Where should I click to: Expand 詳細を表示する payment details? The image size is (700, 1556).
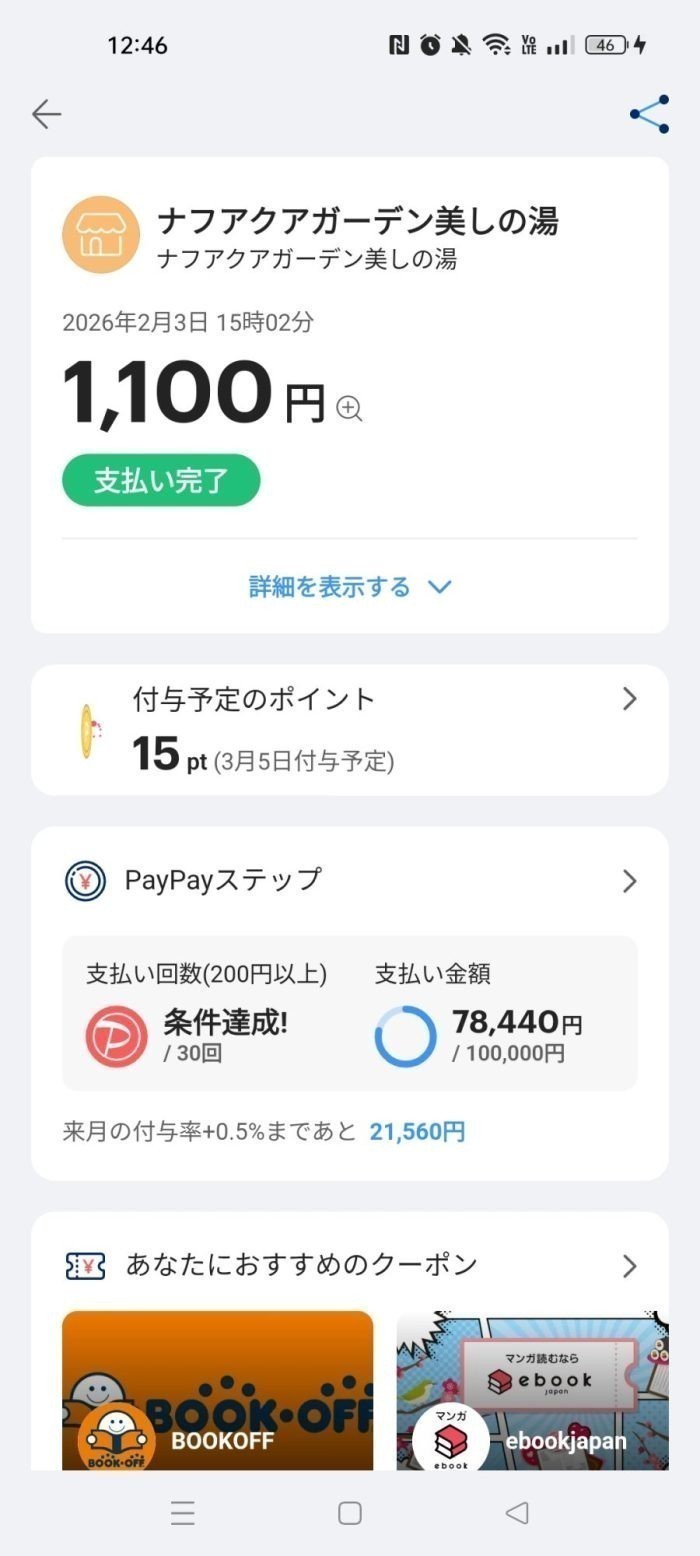click(x=350, y=587)
